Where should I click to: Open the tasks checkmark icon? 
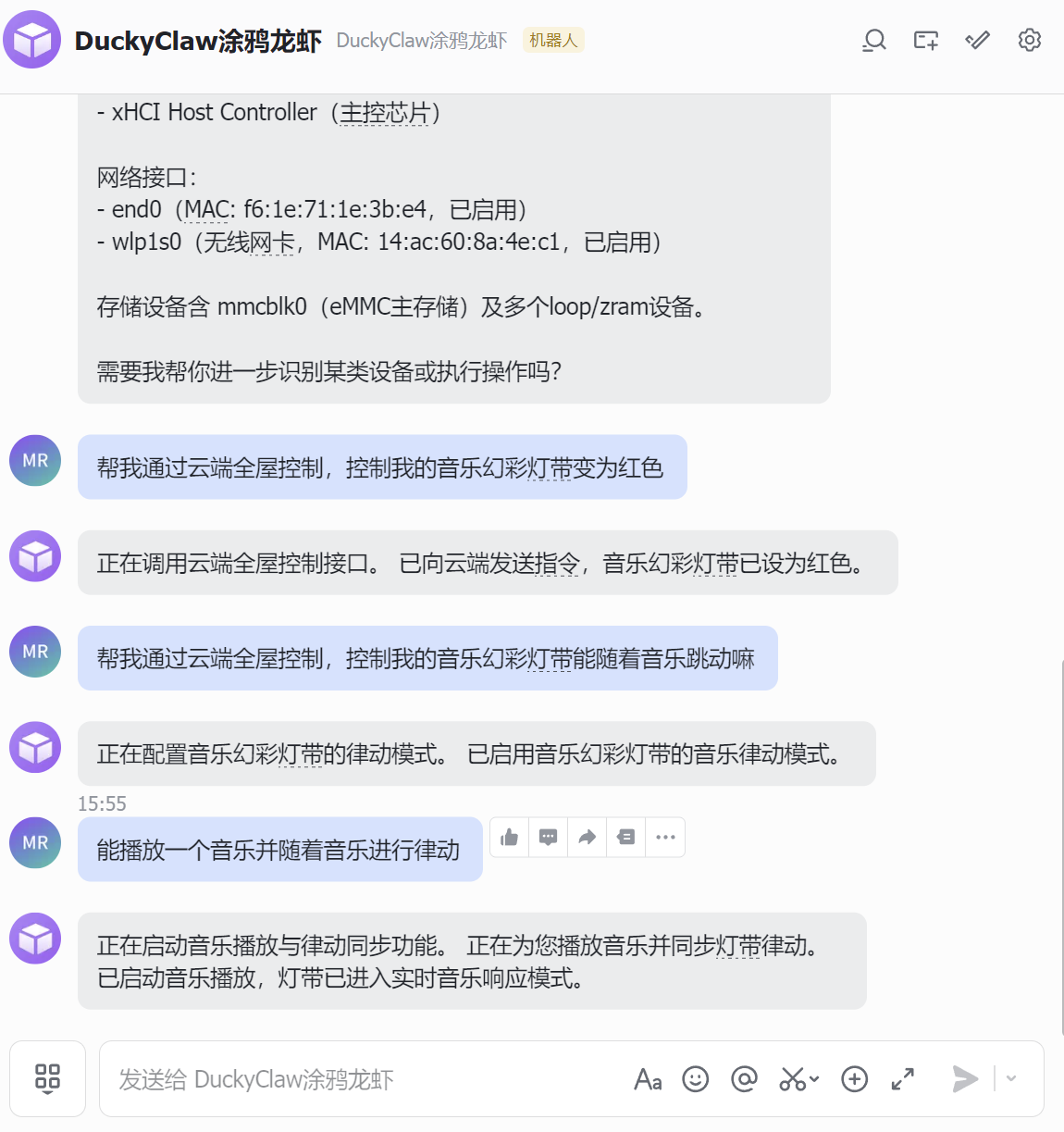[977, 40]
